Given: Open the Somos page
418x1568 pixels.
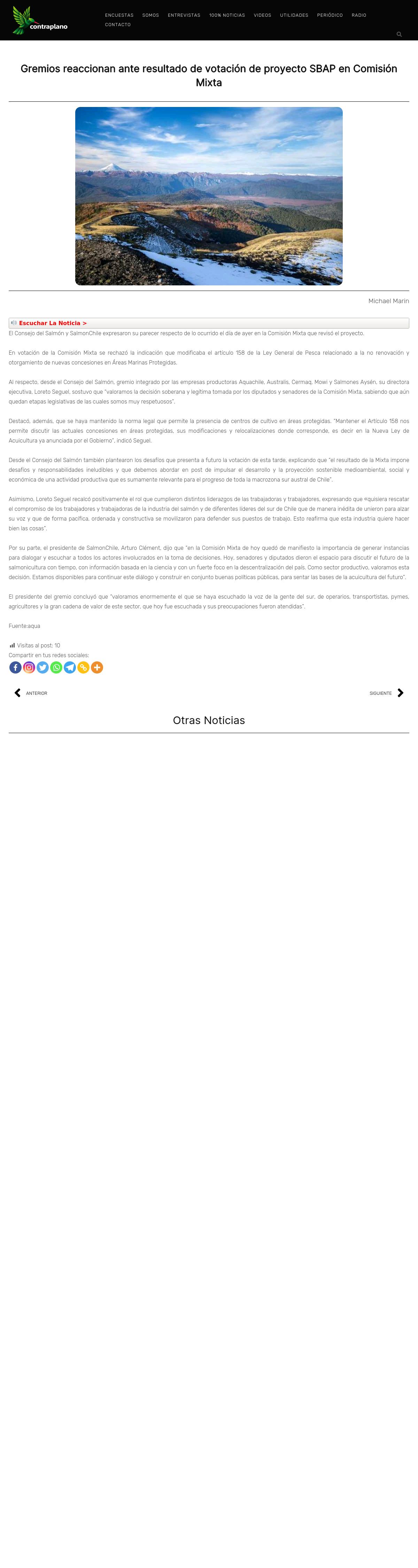Looking at the screenshot, I should pyautogui.click(x=150, y=15).
